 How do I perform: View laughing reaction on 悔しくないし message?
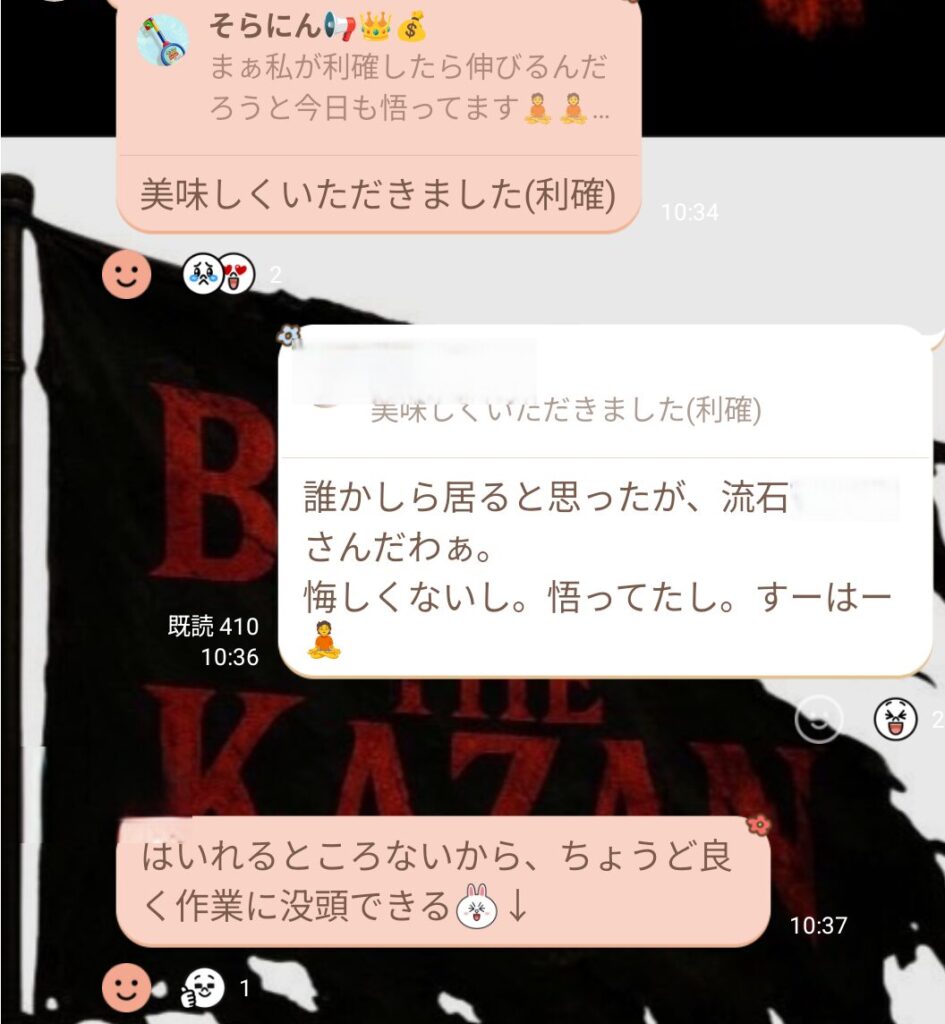click(x=895, y=719)
